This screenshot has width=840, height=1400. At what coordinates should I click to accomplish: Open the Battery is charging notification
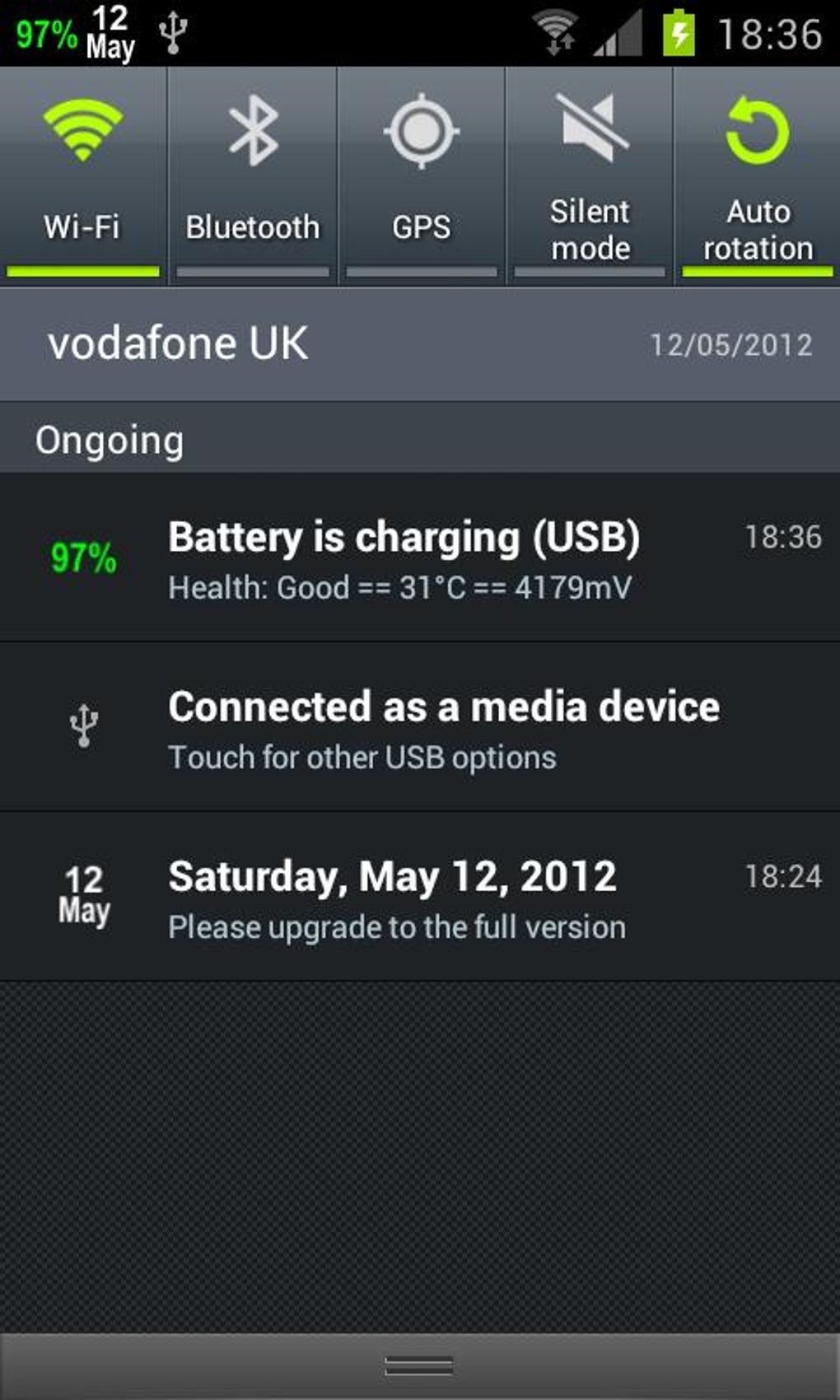(x=420, y=558)
